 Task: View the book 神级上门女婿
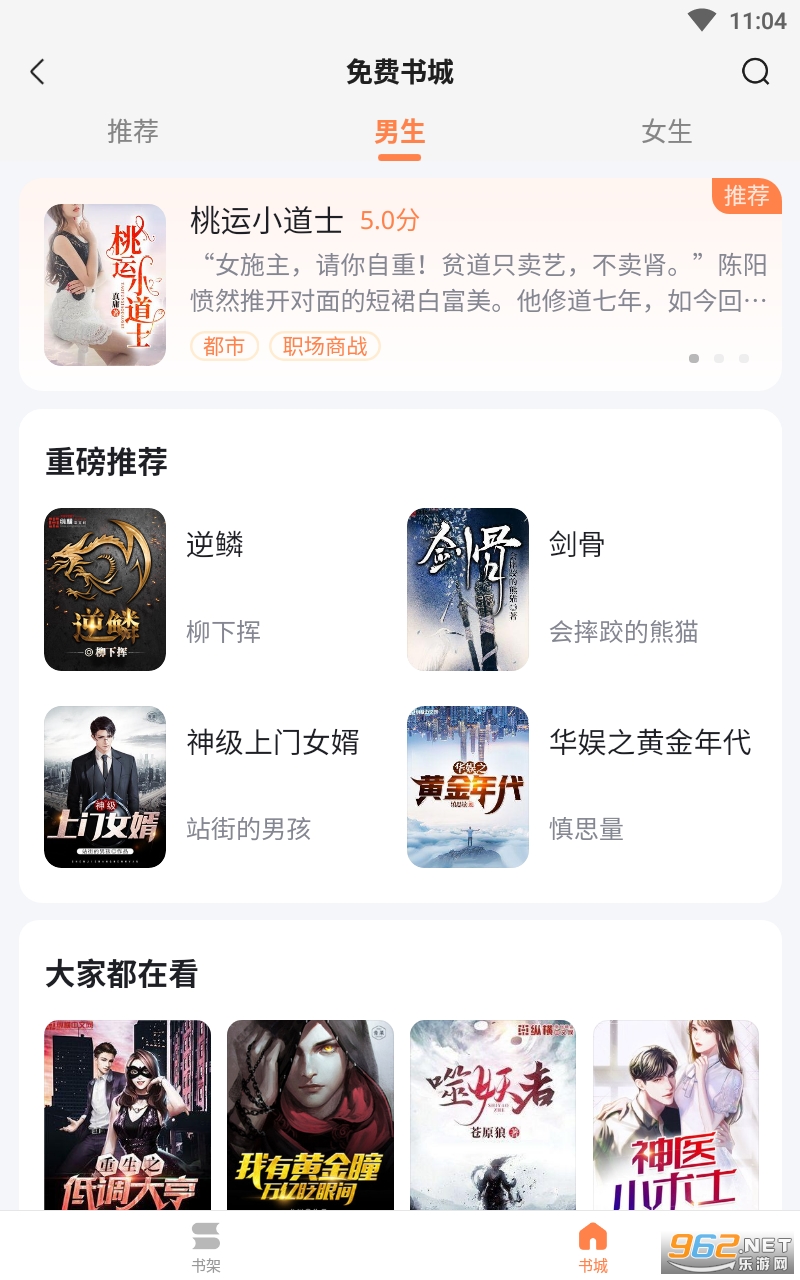(105, 787)
